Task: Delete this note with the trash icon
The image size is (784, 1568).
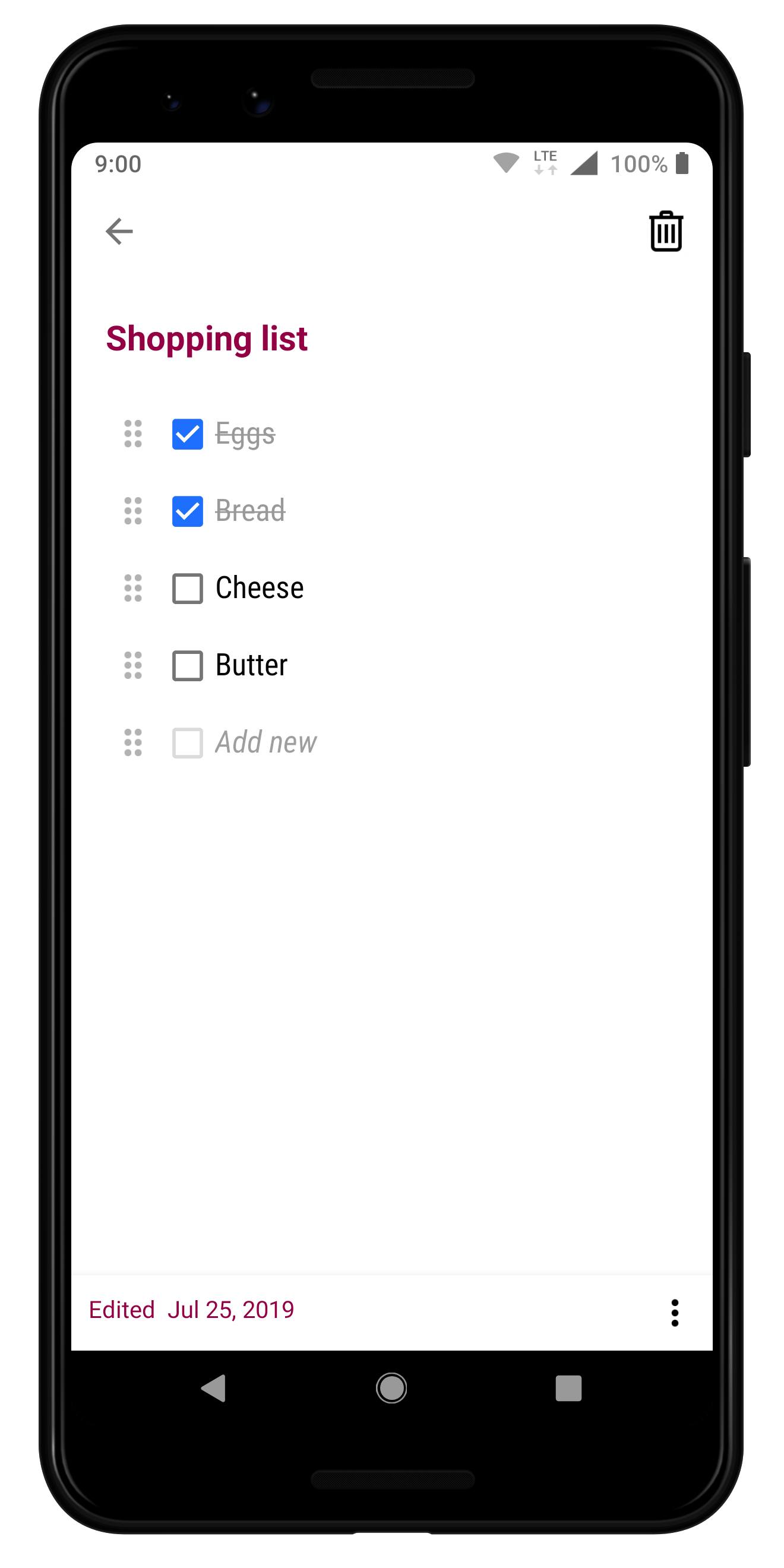Action: pos(666,231)
